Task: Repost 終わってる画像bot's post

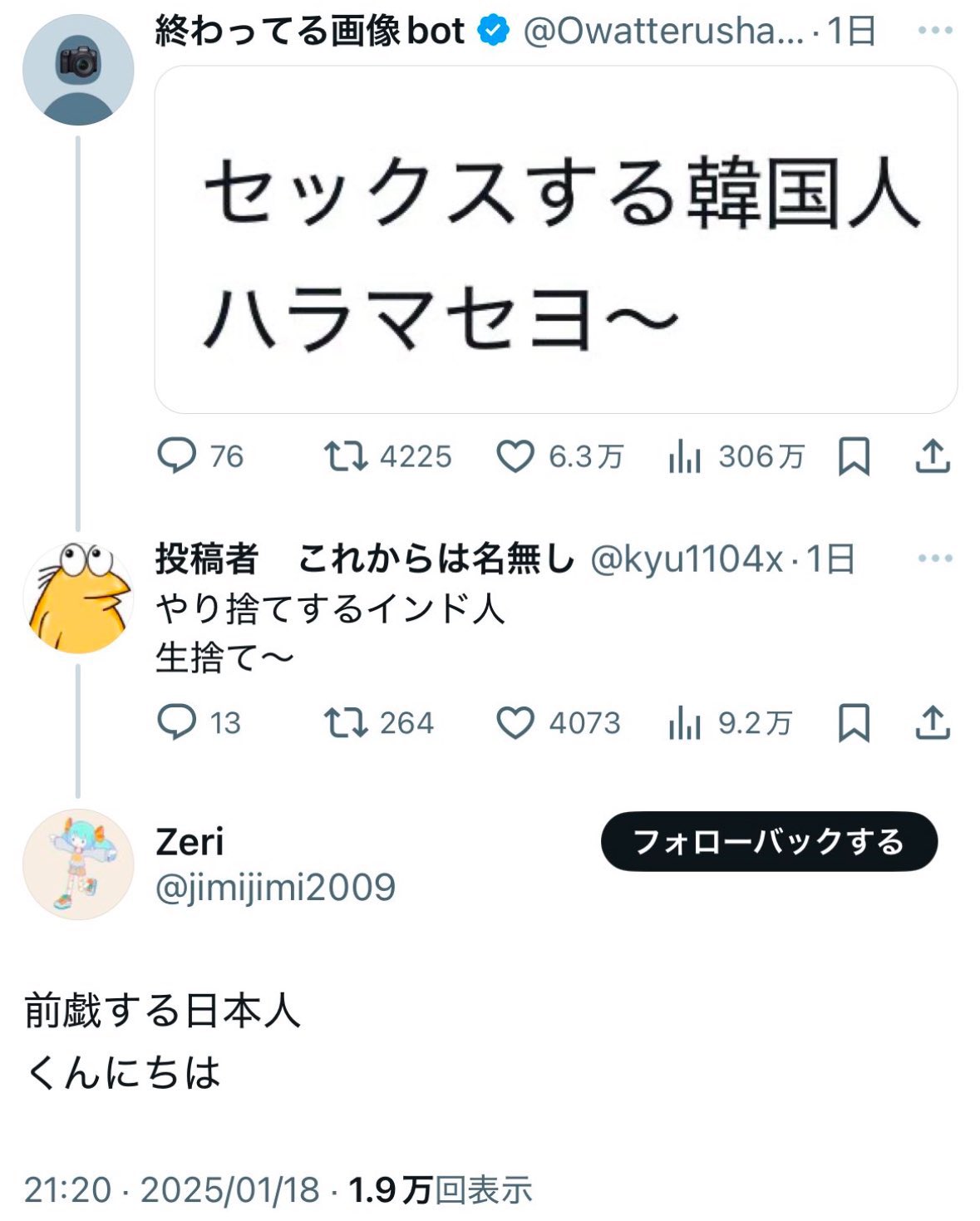Action: (x=346, y=456)
